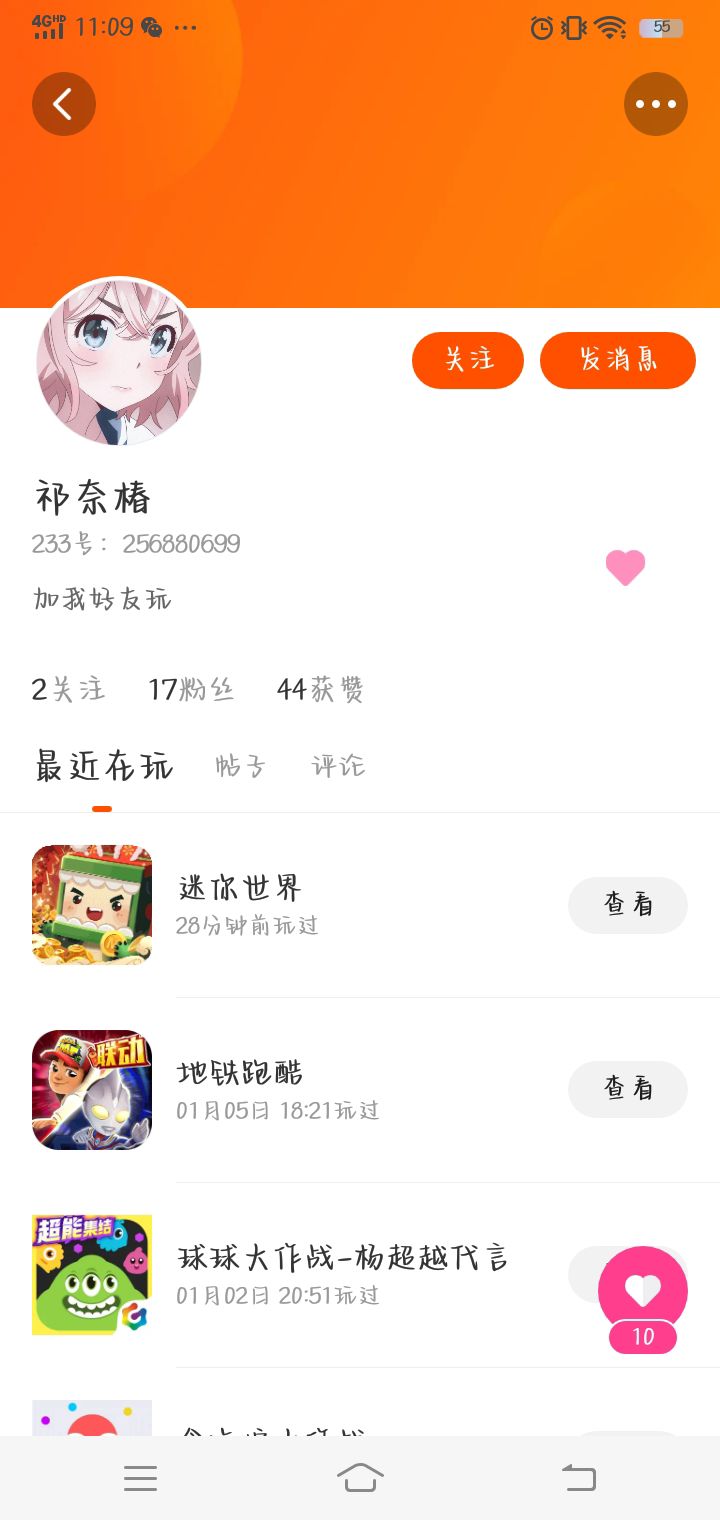This screenshot has width=720, height=1520.
Task: View the 2关注 following list
Action: (68, 689)
